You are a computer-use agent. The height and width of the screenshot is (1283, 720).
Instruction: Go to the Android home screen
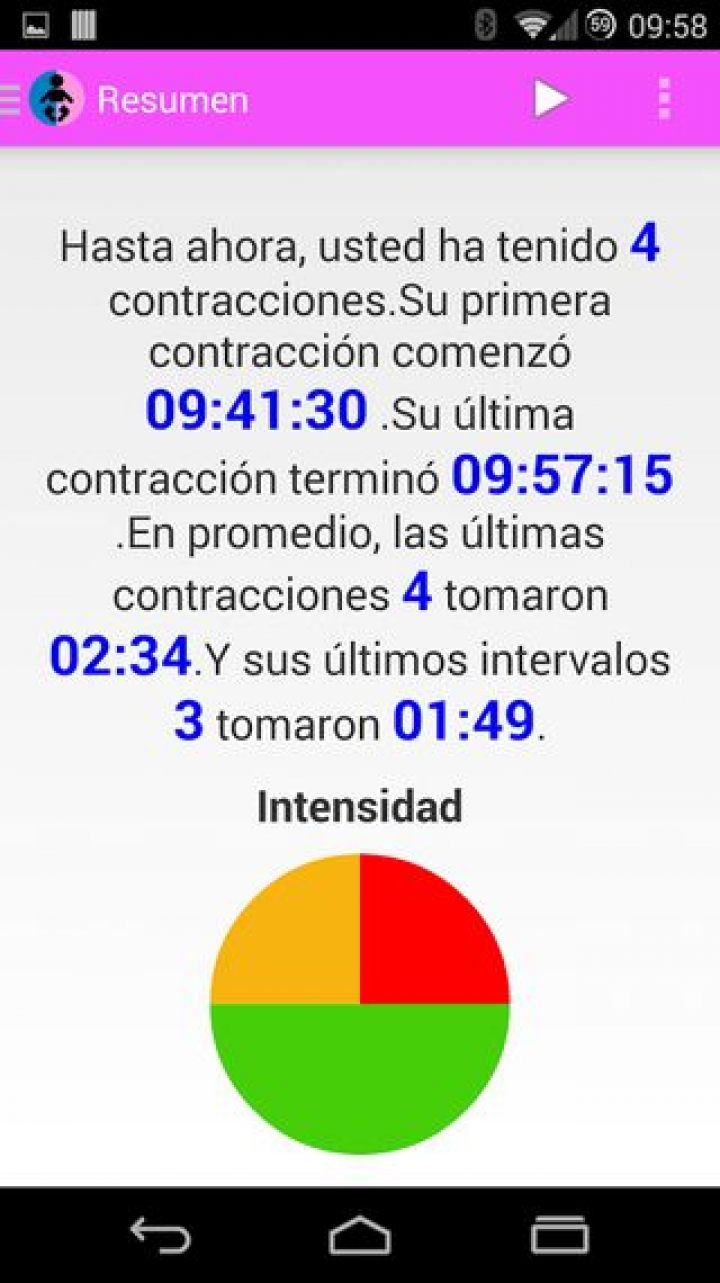point(360,1235)
